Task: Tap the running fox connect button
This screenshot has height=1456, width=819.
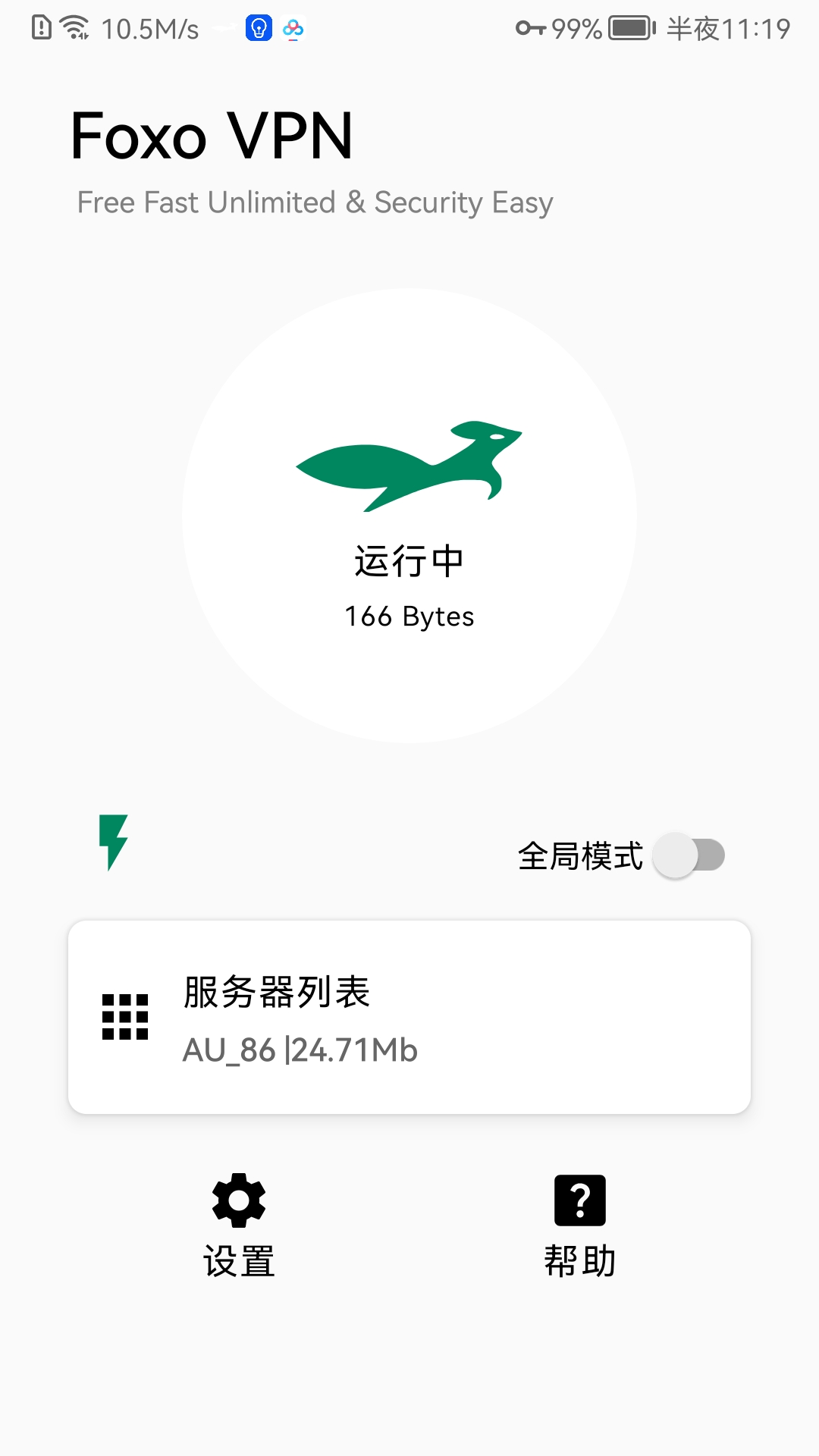Action: pos(409,516)
